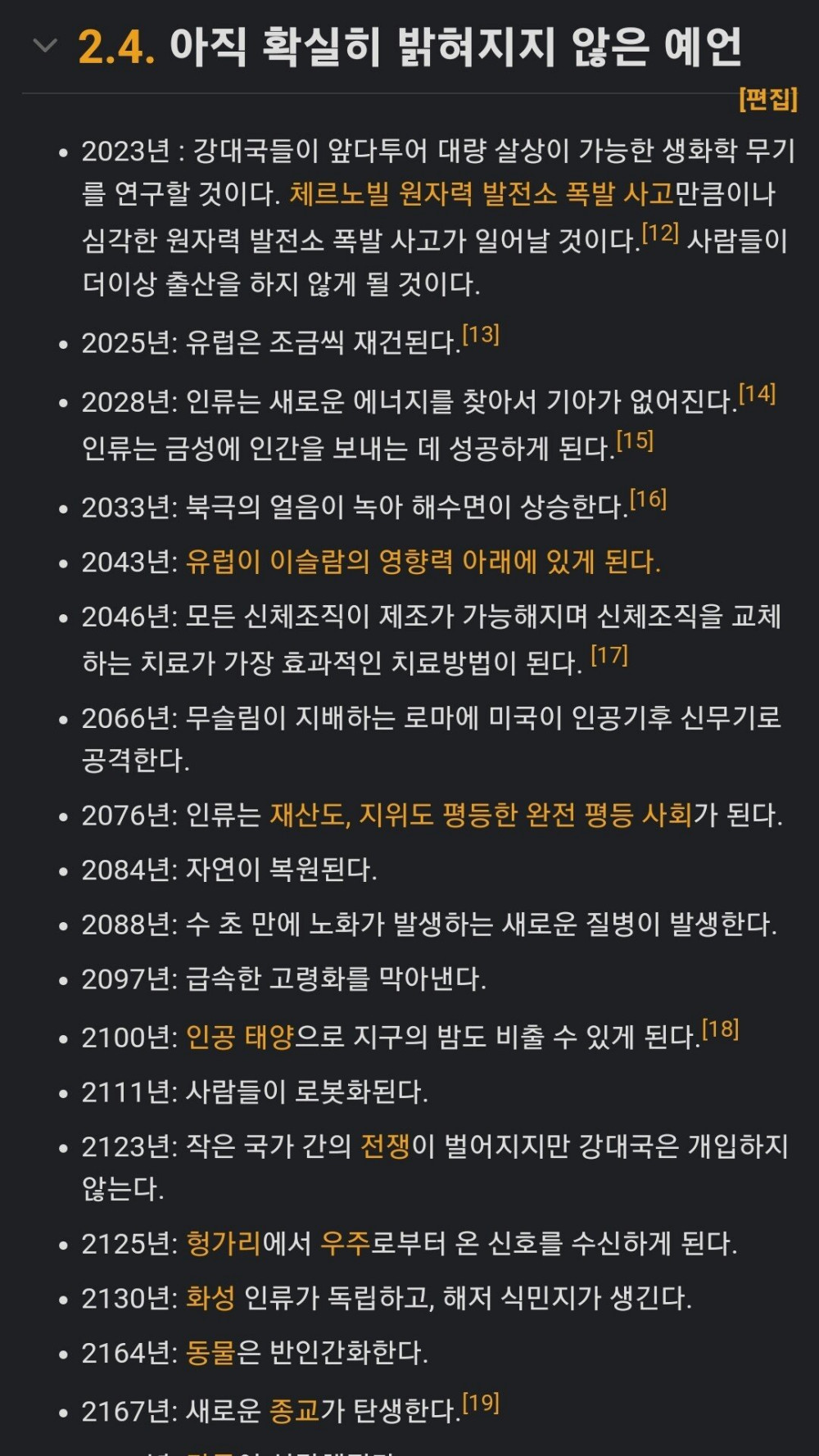Collapse section 2.4 using the chevron

tap(45, 46)
